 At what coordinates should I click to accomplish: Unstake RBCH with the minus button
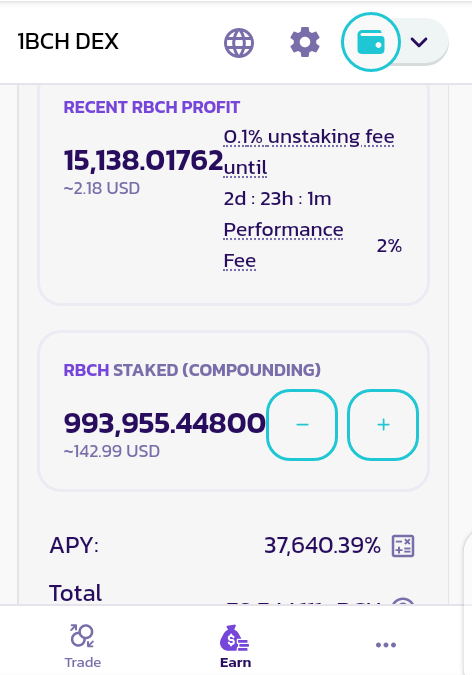tap(302, 425)
